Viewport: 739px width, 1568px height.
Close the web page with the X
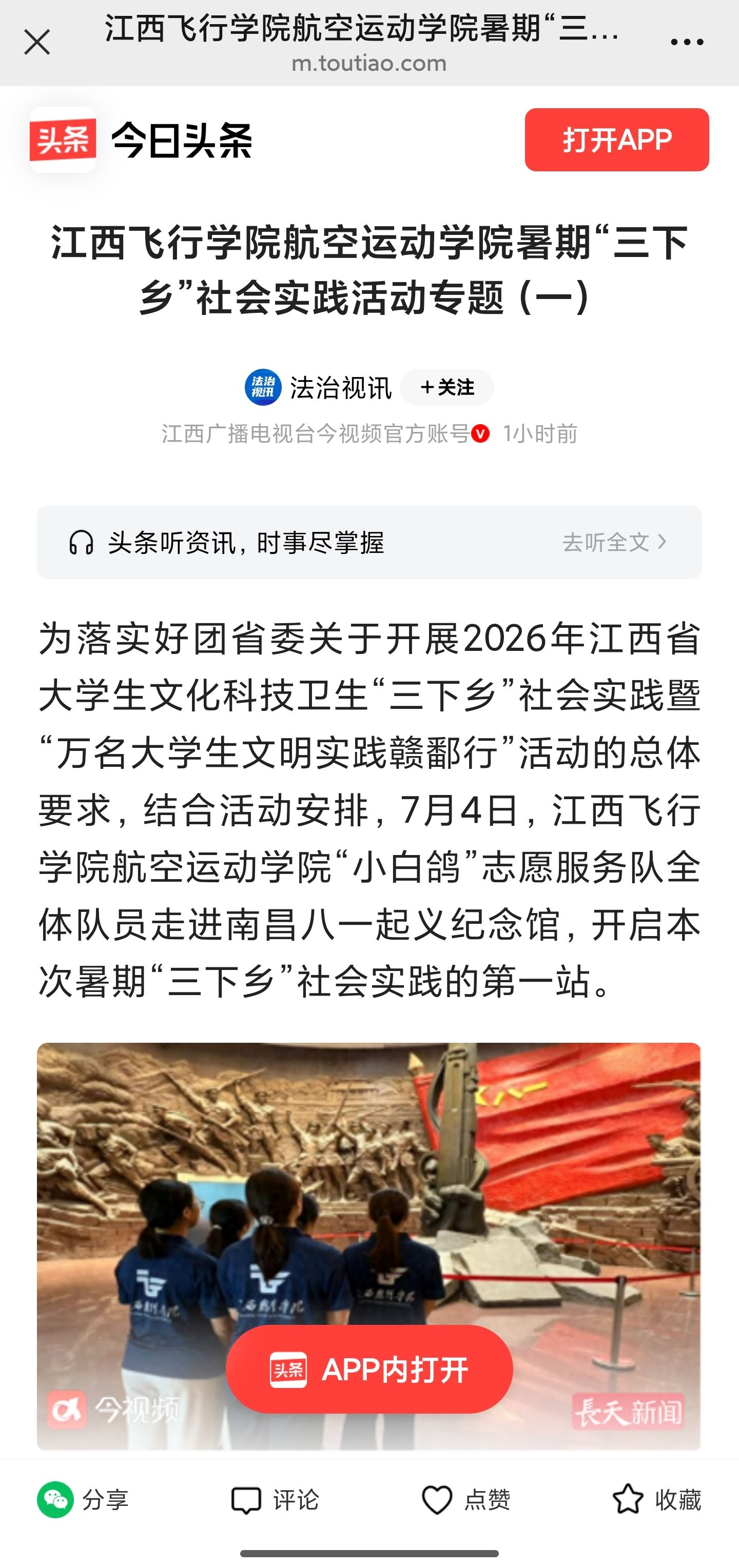point(36,43)
